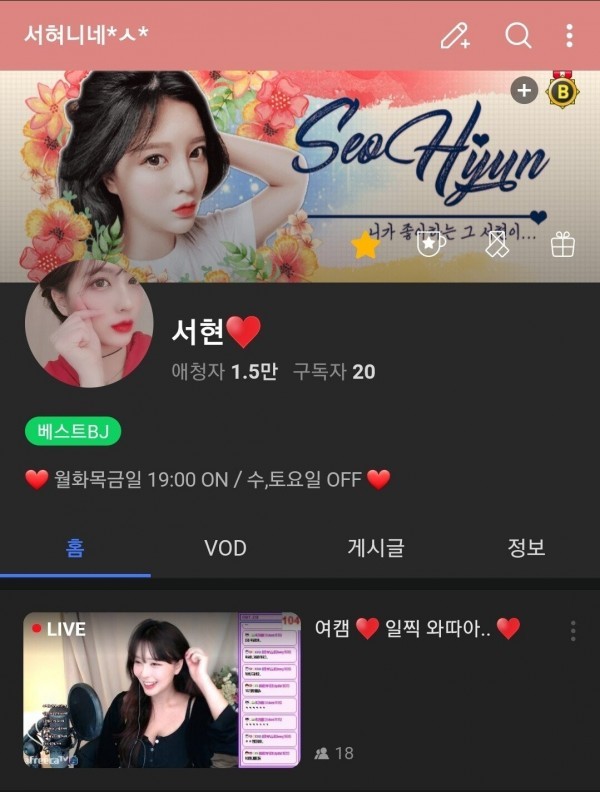
Task: Tap the subscription ticket icon
Action: click(x=497, y=244)
